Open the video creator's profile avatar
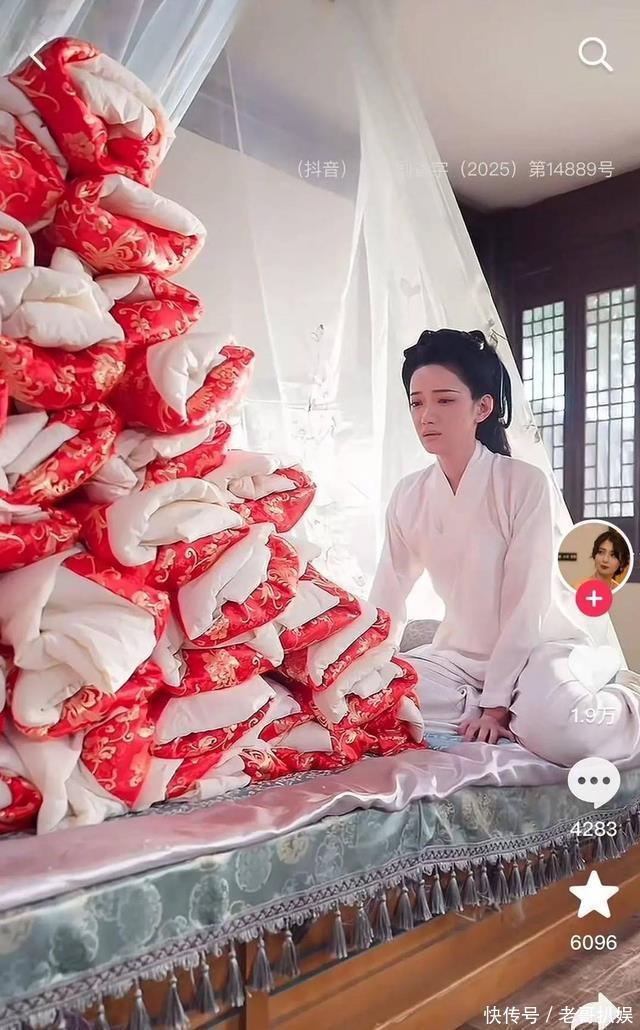 [x=594, y=556]
